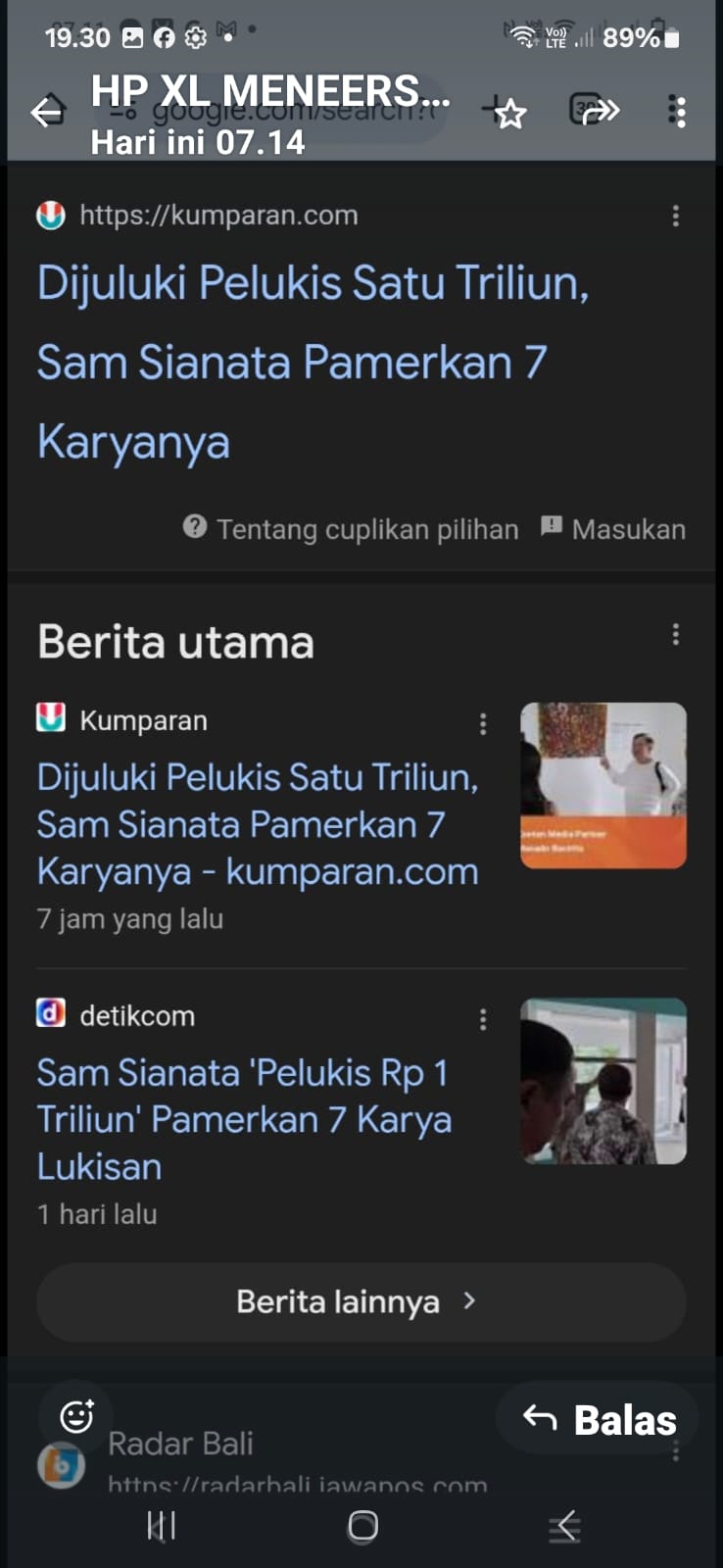Forward this image to another chat
The image size is (723, 1568).
point(595,112)
